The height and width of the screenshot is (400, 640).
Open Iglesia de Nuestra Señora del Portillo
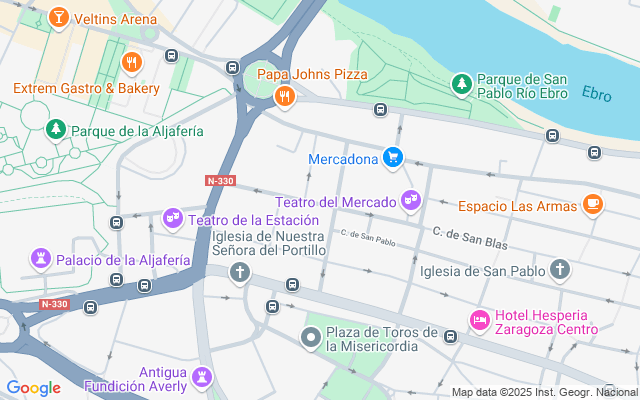239,271
